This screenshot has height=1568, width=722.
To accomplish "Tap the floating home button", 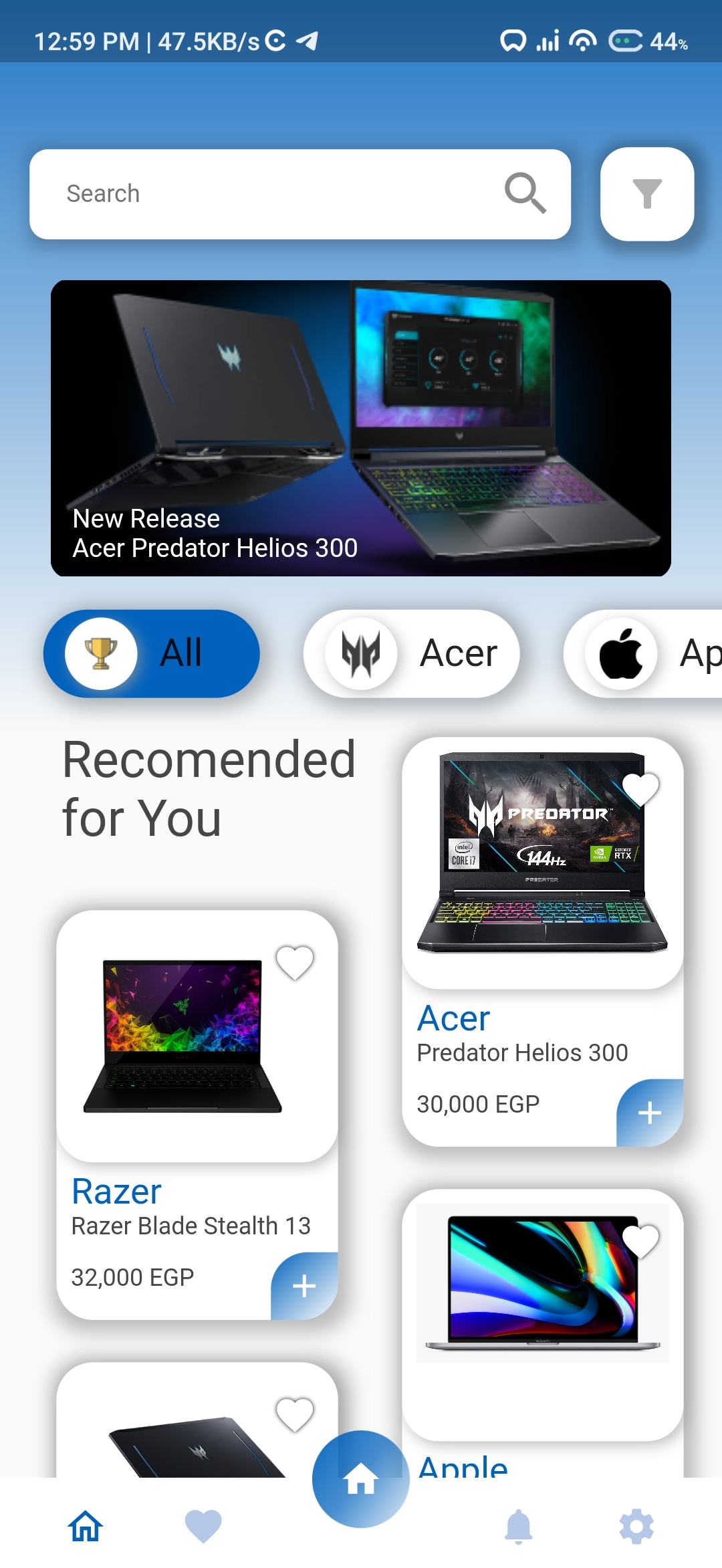I will click(361, 1479).
